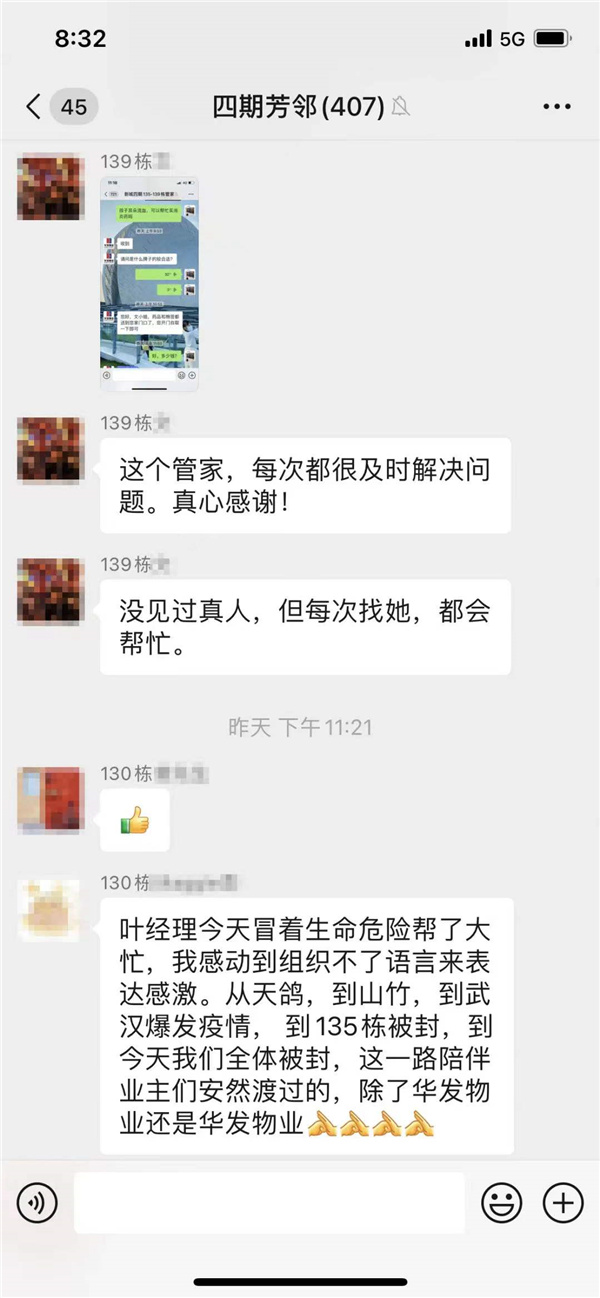This screenshot has width=600, height=1298.
Task: Open profile of sender praising 叶经理
Action: 50,912
